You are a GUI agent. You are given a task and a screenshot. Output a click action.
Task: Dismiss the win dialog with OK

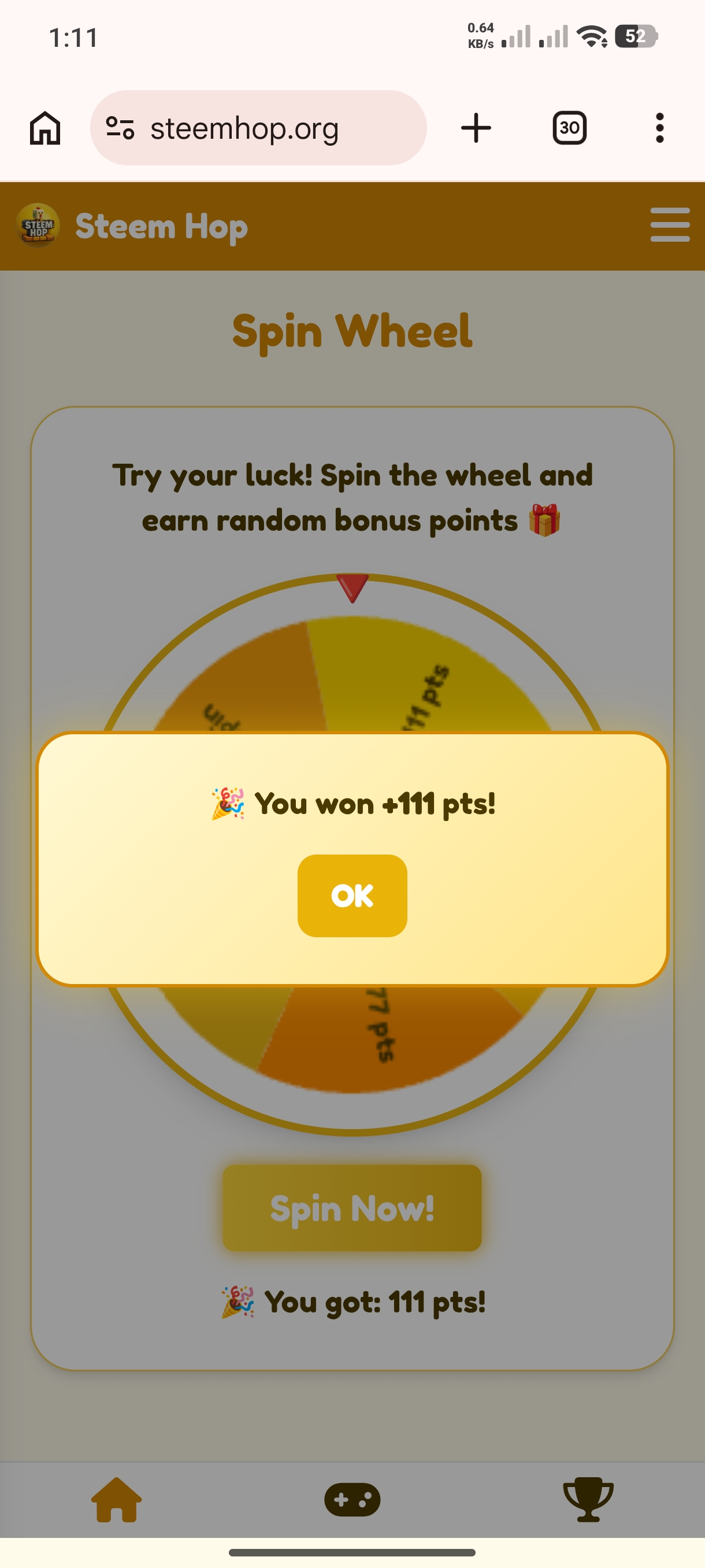point(352,896)
